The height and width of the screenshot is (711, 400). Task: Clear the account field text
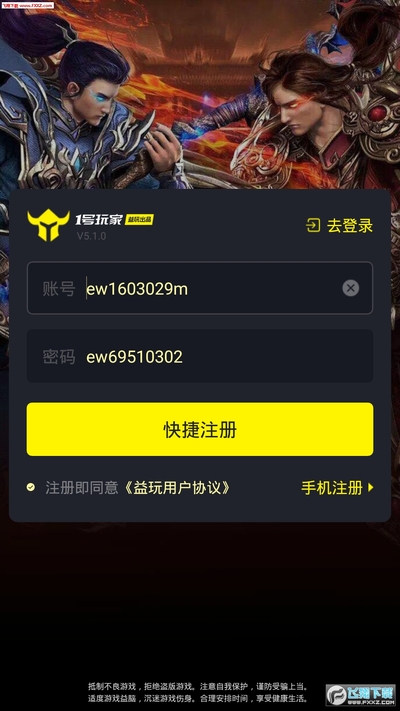click(x=351, y=288)
